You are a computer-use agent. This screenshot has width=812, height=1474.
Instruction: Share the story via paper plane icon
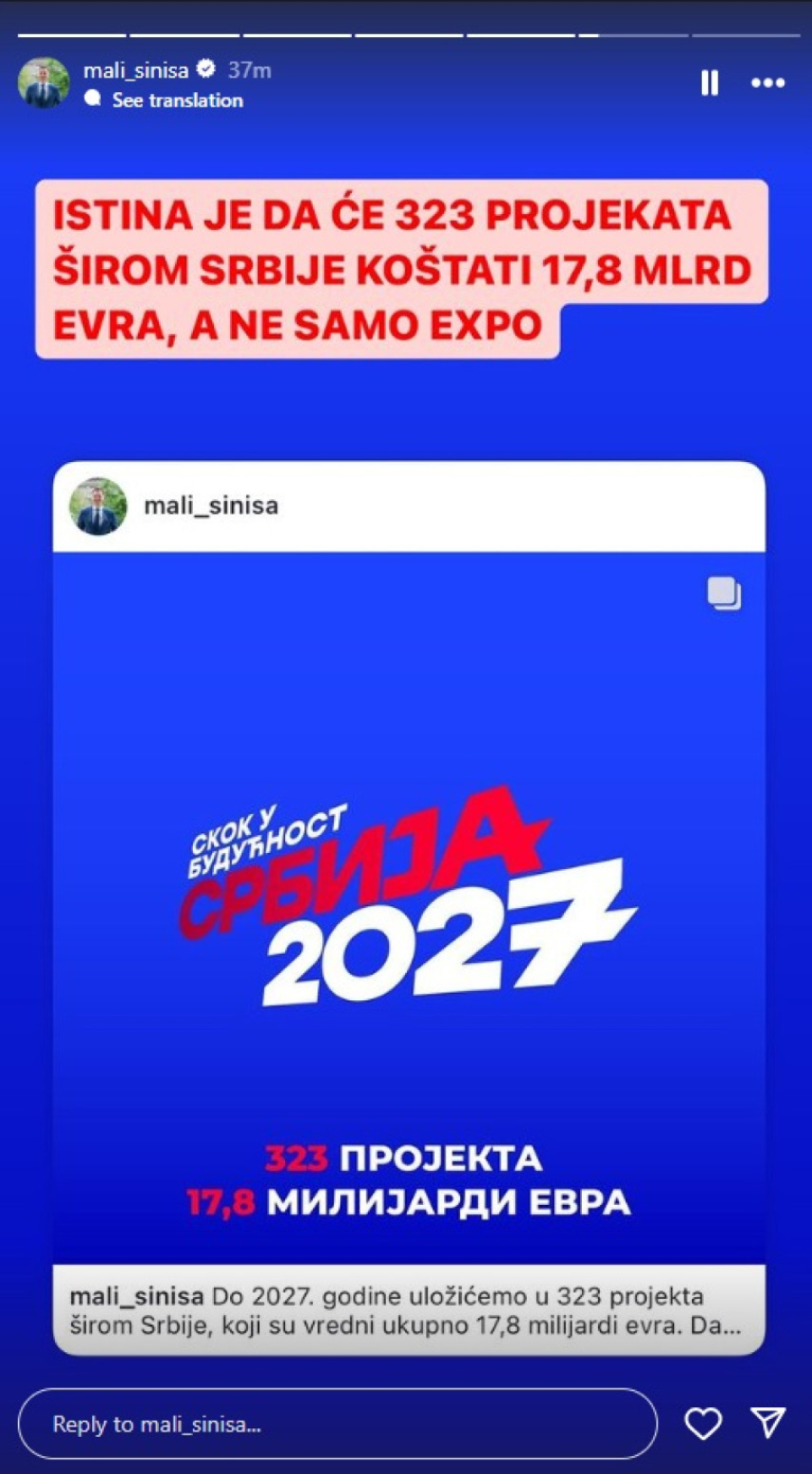768,1423
